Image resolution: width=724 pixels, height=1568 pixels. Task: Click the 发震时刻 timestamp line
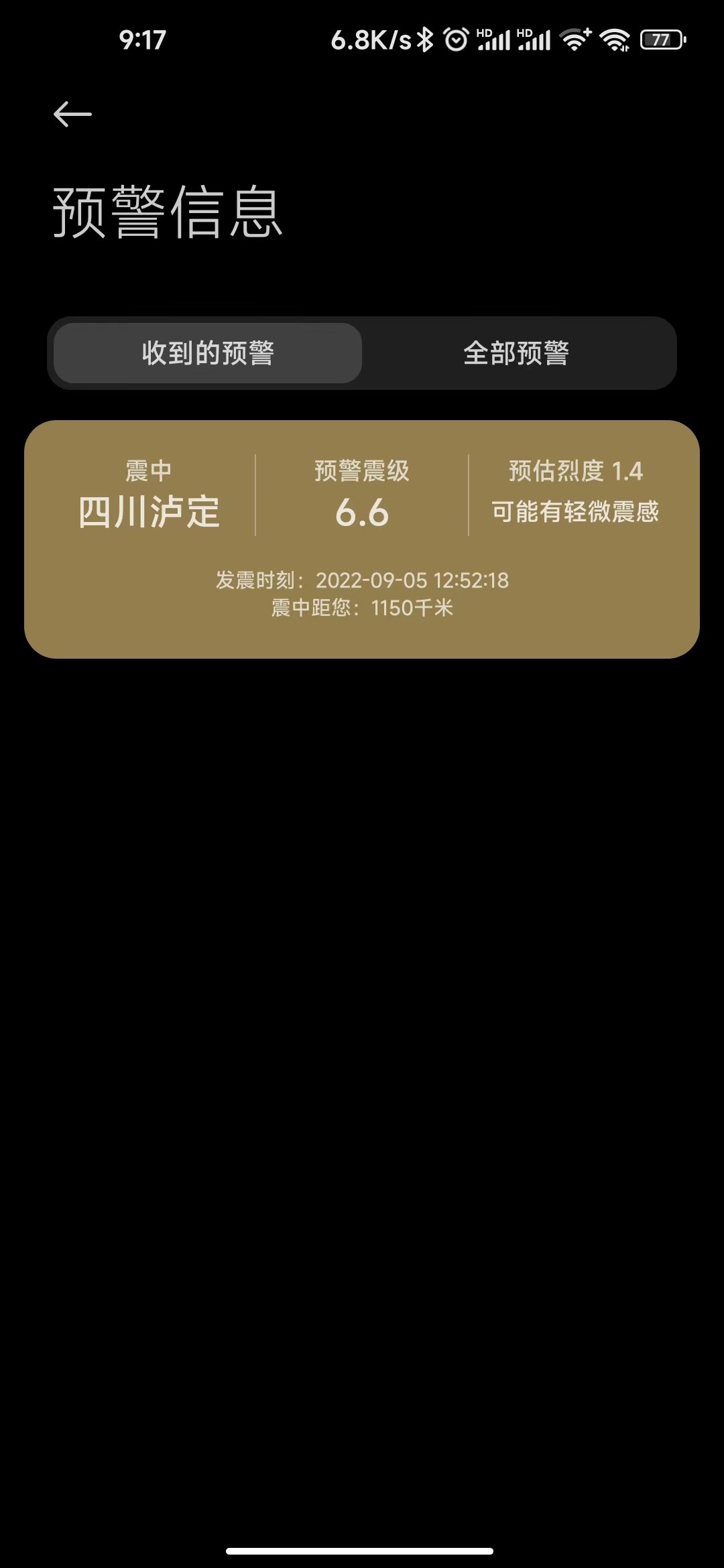pyautogui.click(x=362, y=582)
